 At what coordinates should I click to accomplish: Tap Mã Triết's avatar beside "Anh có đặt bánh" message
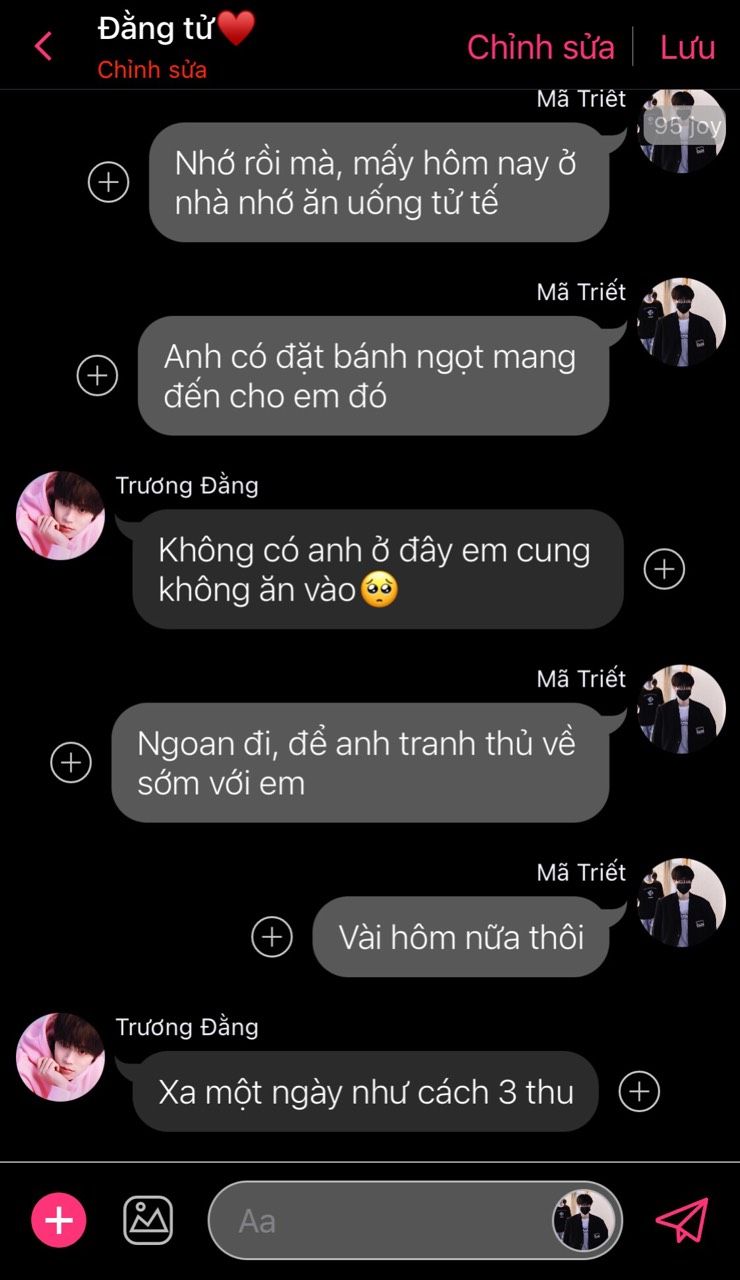click(x=681, y=322)
